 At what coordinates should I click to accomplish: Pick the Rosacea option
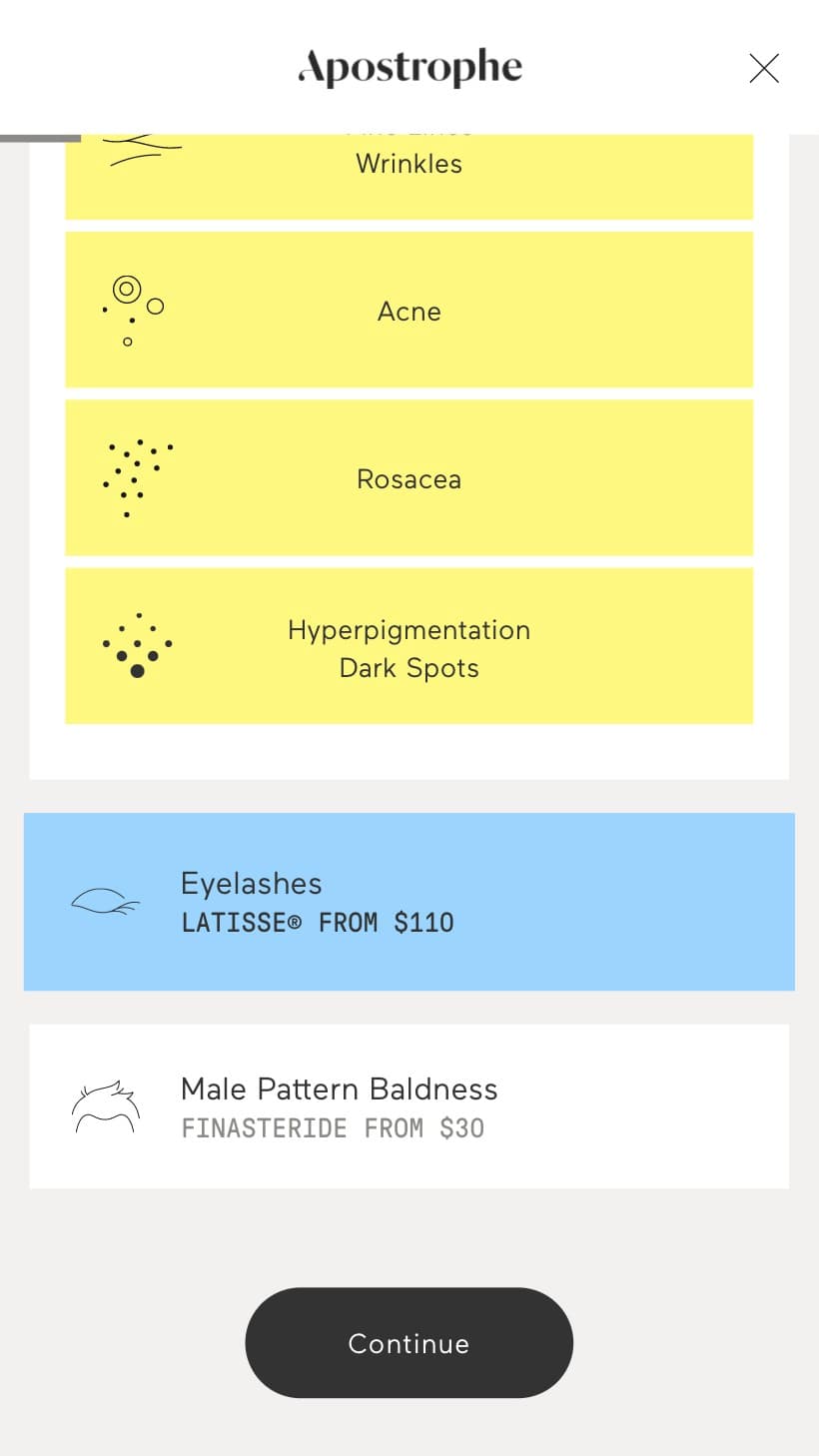409,478
